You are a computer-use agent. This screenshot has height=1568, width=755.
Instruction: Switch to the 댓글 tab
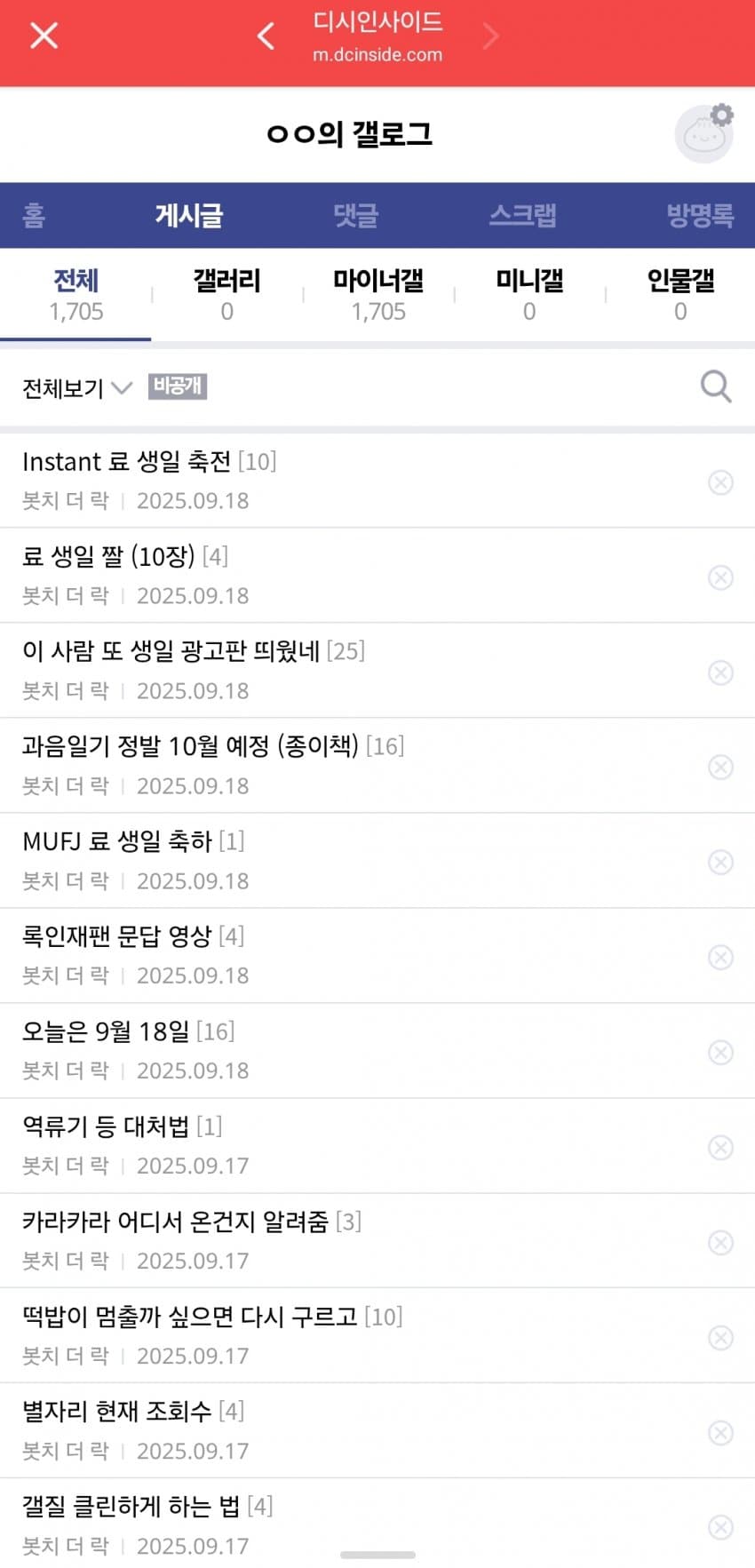click(355, 215)
